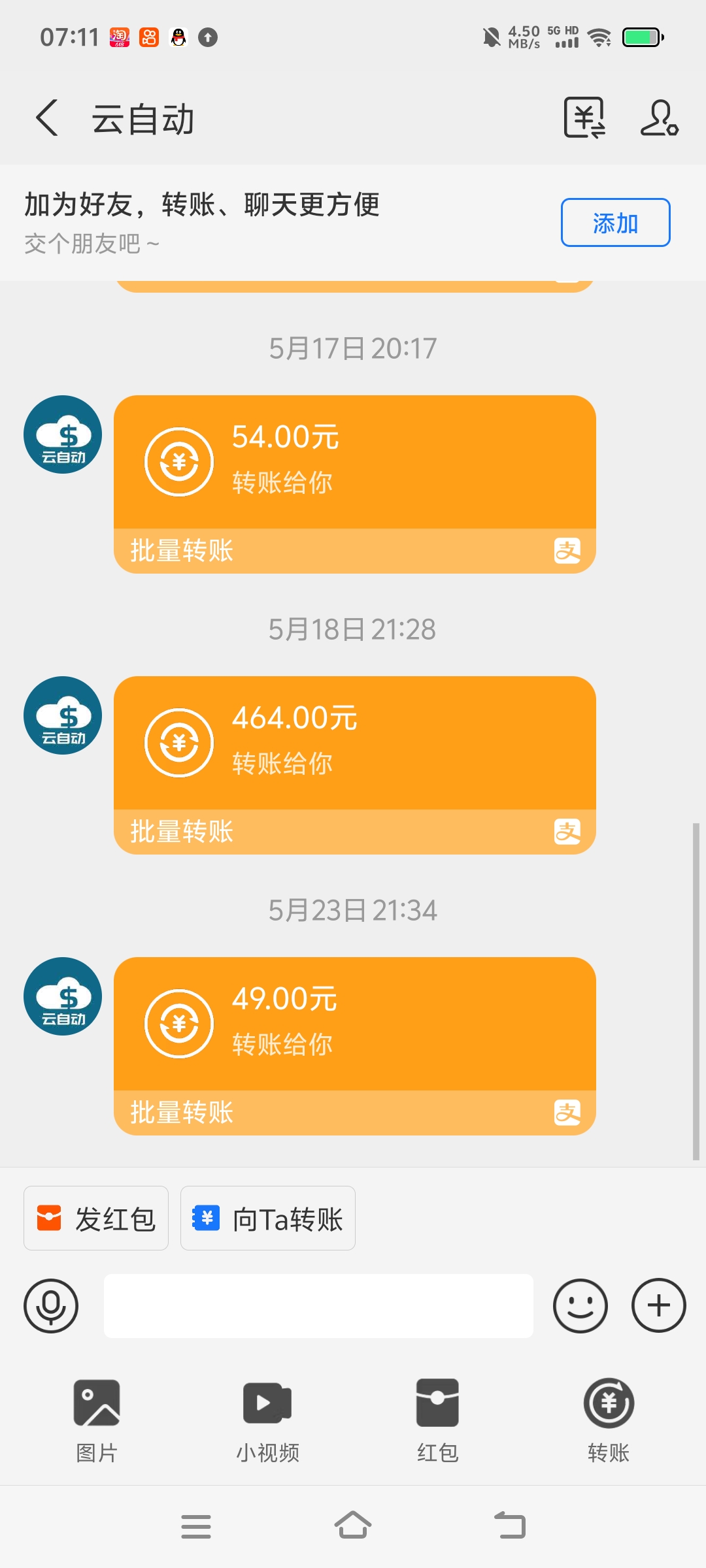Viewport: 706px width, 1568px height.
Task: Open the 464.00元 transfer card
Action: click(x=355, y=765)
